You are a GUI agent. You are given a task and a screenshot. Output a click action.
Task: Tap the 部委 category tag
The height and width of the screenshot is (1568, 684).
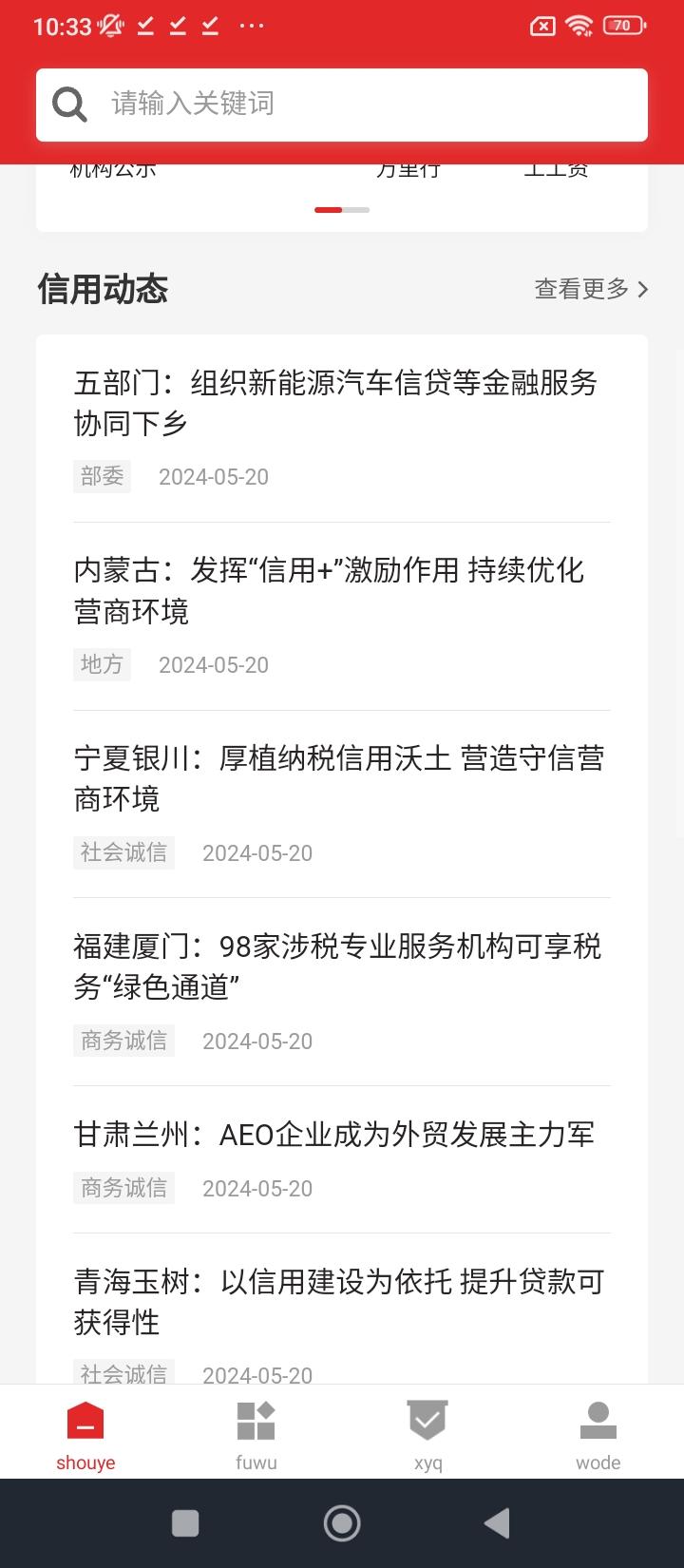point(102,476)
